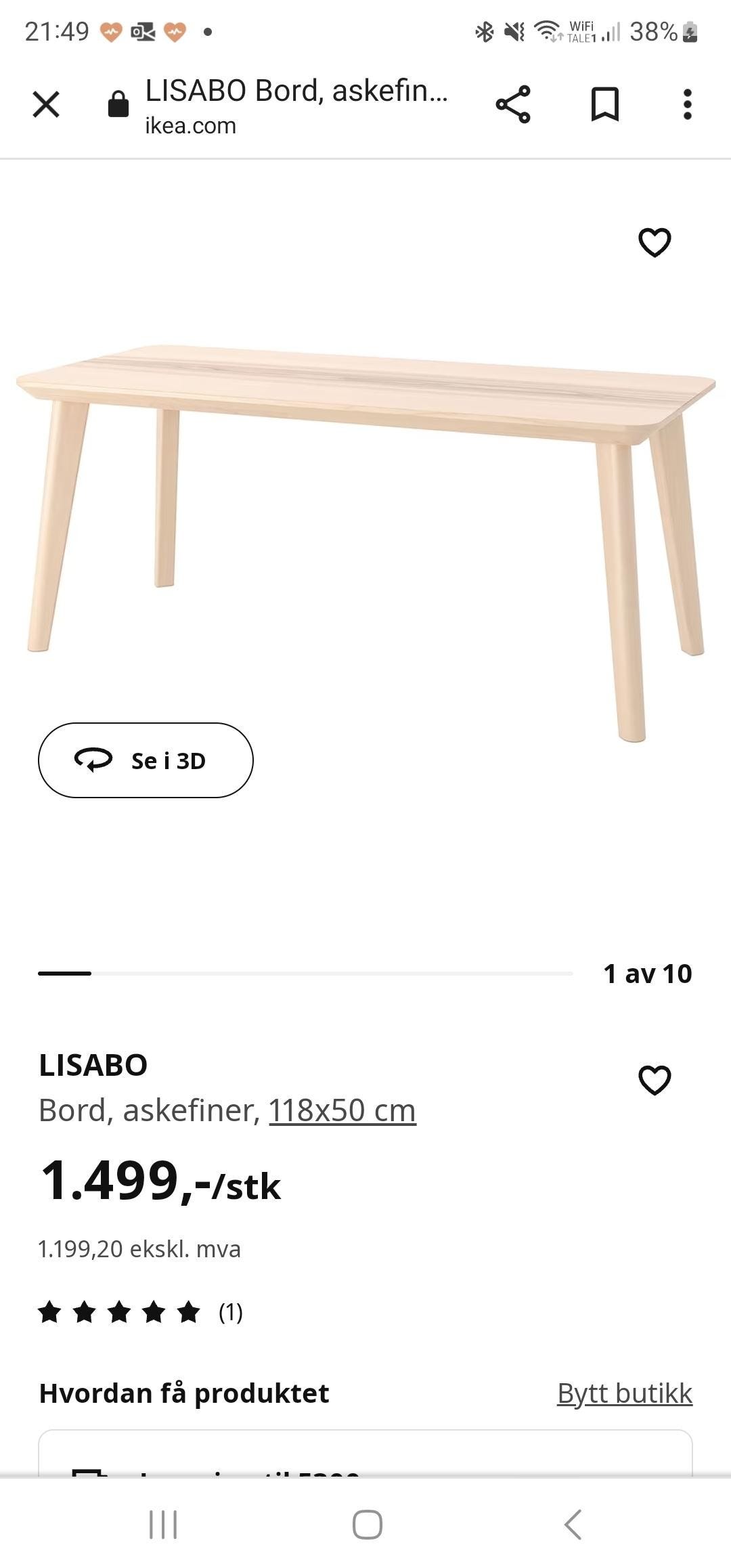Open ikea.com site info

190,125
